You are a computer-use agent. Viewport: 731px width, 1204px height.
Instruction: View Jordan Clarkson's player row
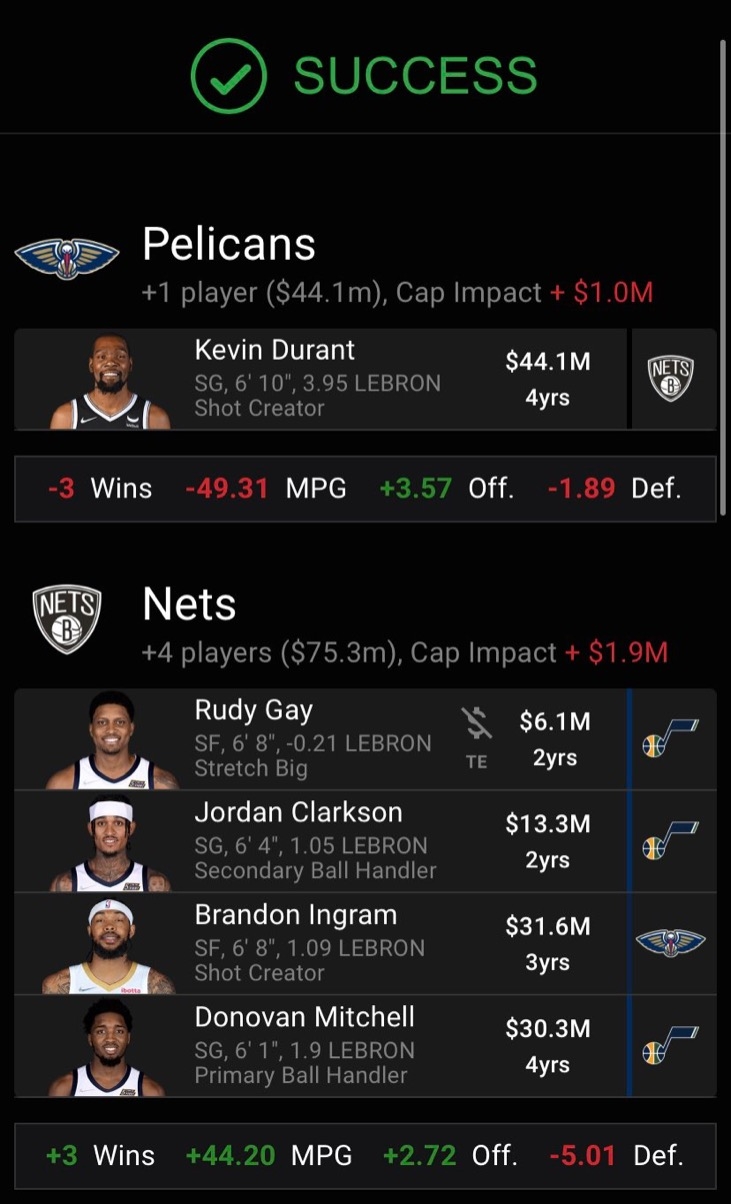(x=320, y=842)
